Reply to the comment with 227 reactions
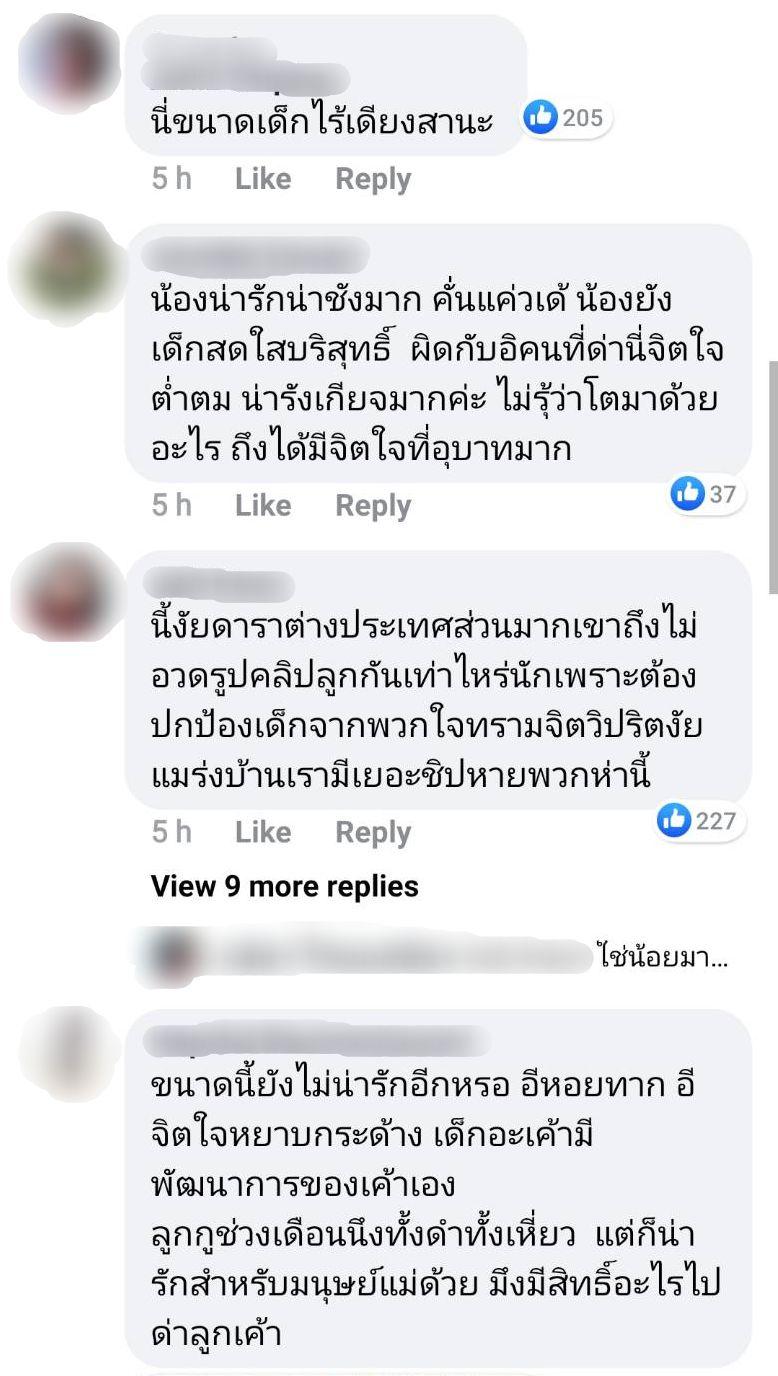 click(x=373, y=832)
